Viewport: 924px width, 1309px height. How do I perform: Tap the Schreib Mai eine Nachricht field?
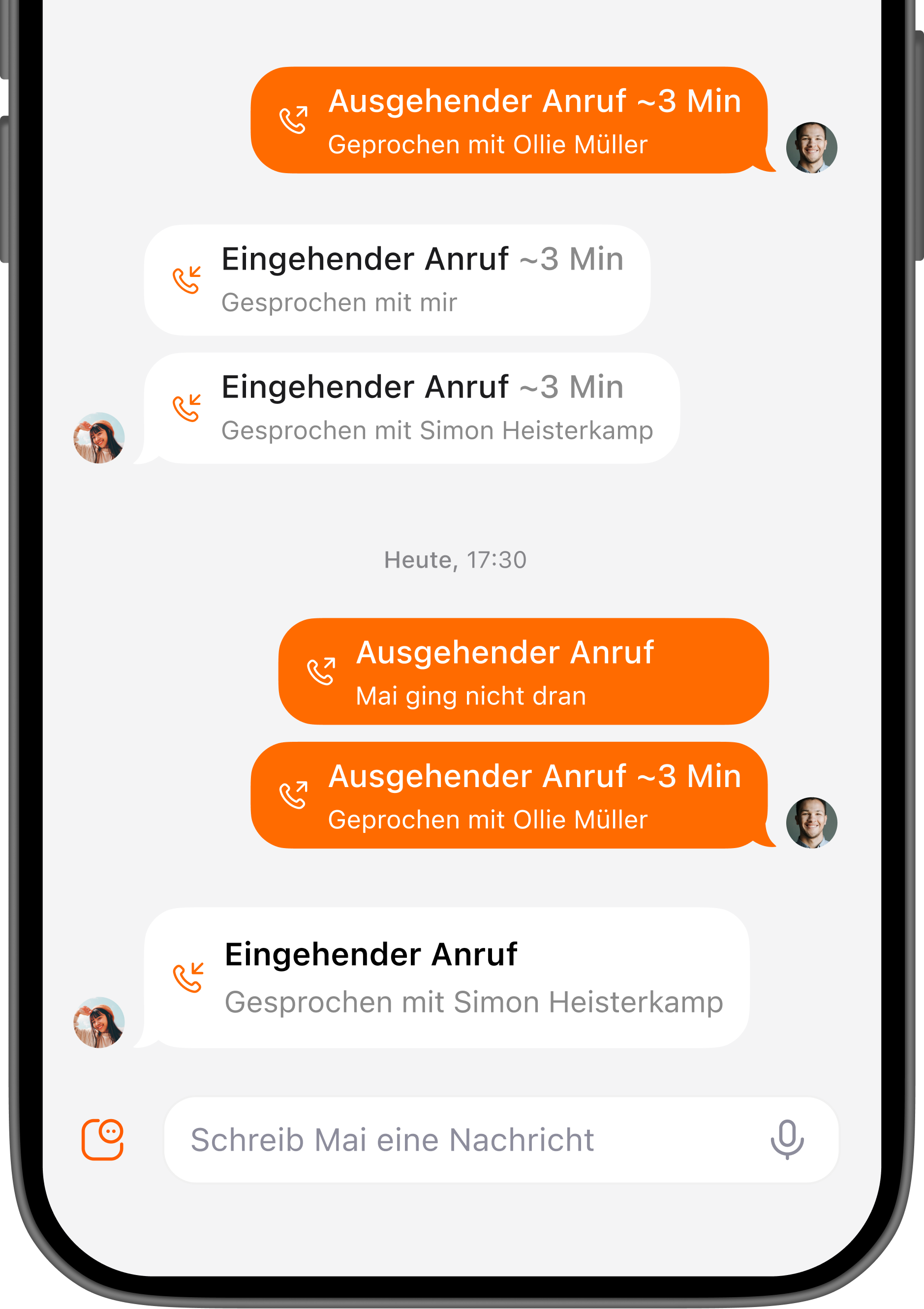(456, 1140)
